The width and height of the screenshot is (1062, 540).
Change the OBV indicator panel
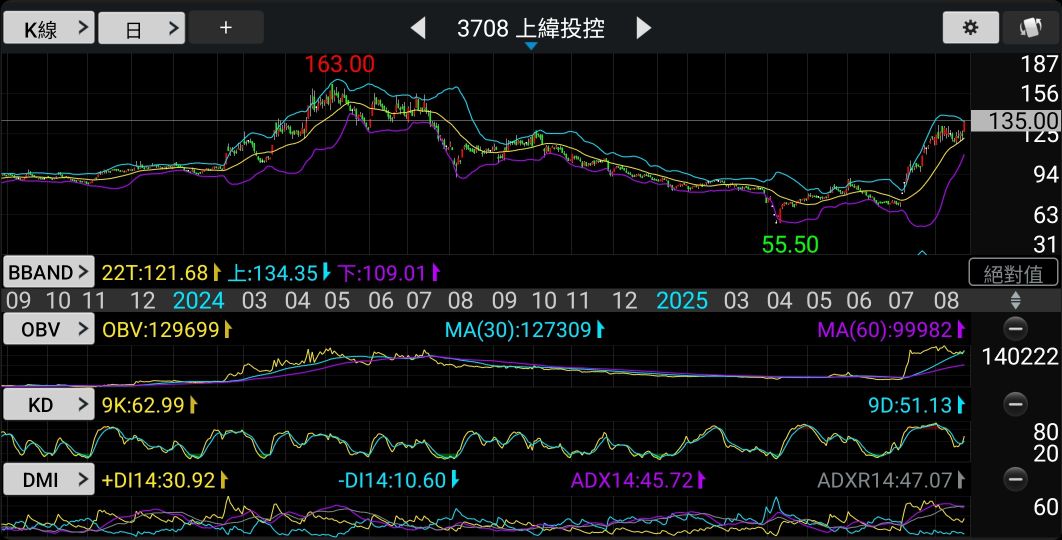pos(48,328)
